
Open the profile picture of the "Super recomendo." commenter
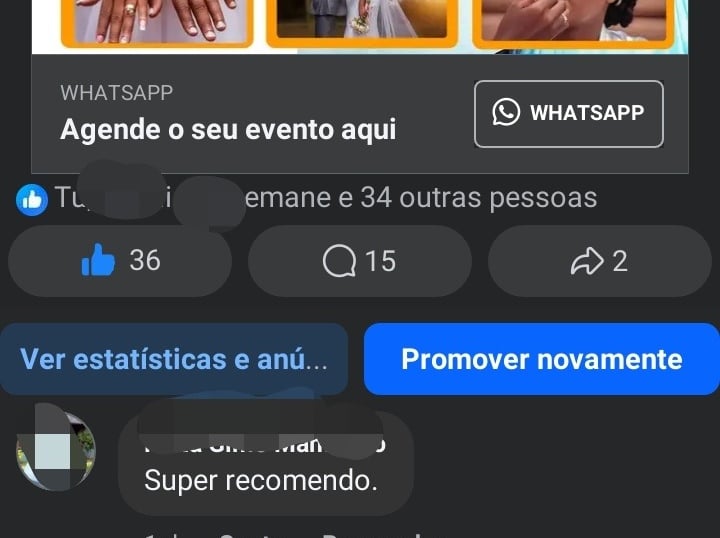point(56,449)
